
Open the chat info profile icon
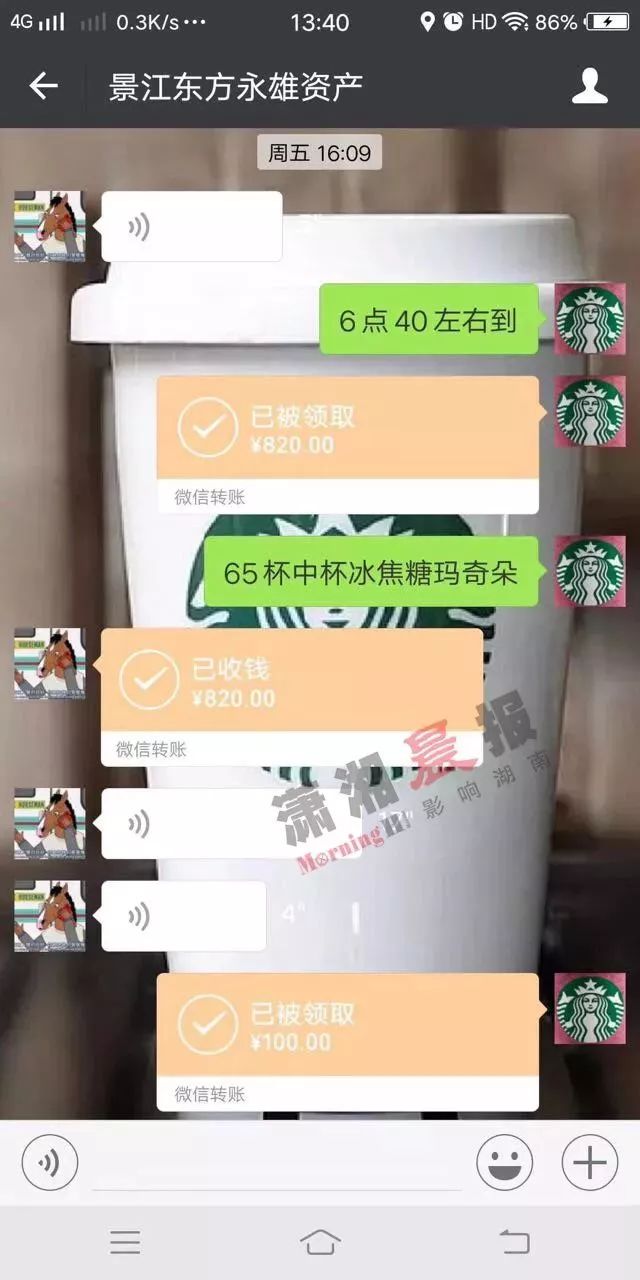point(589,87)
